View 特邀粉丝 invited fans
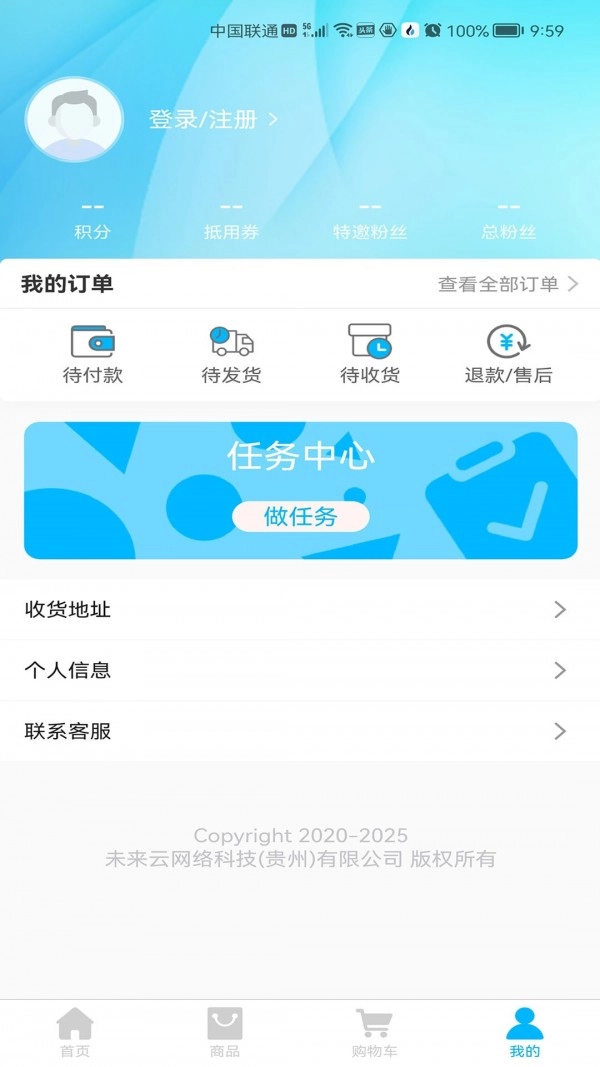 [x=370, y=221]
